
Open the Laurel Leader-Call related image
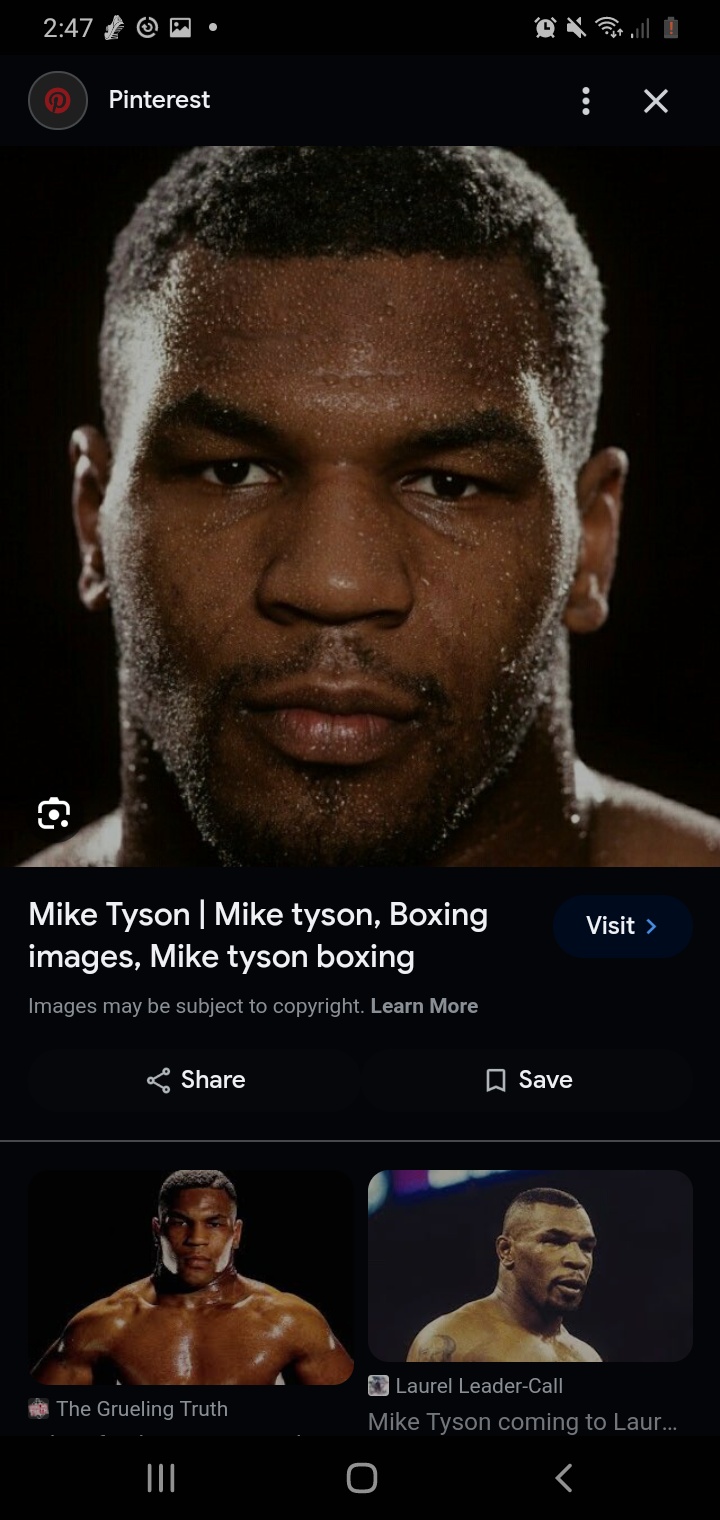[x=530, y=1266]
